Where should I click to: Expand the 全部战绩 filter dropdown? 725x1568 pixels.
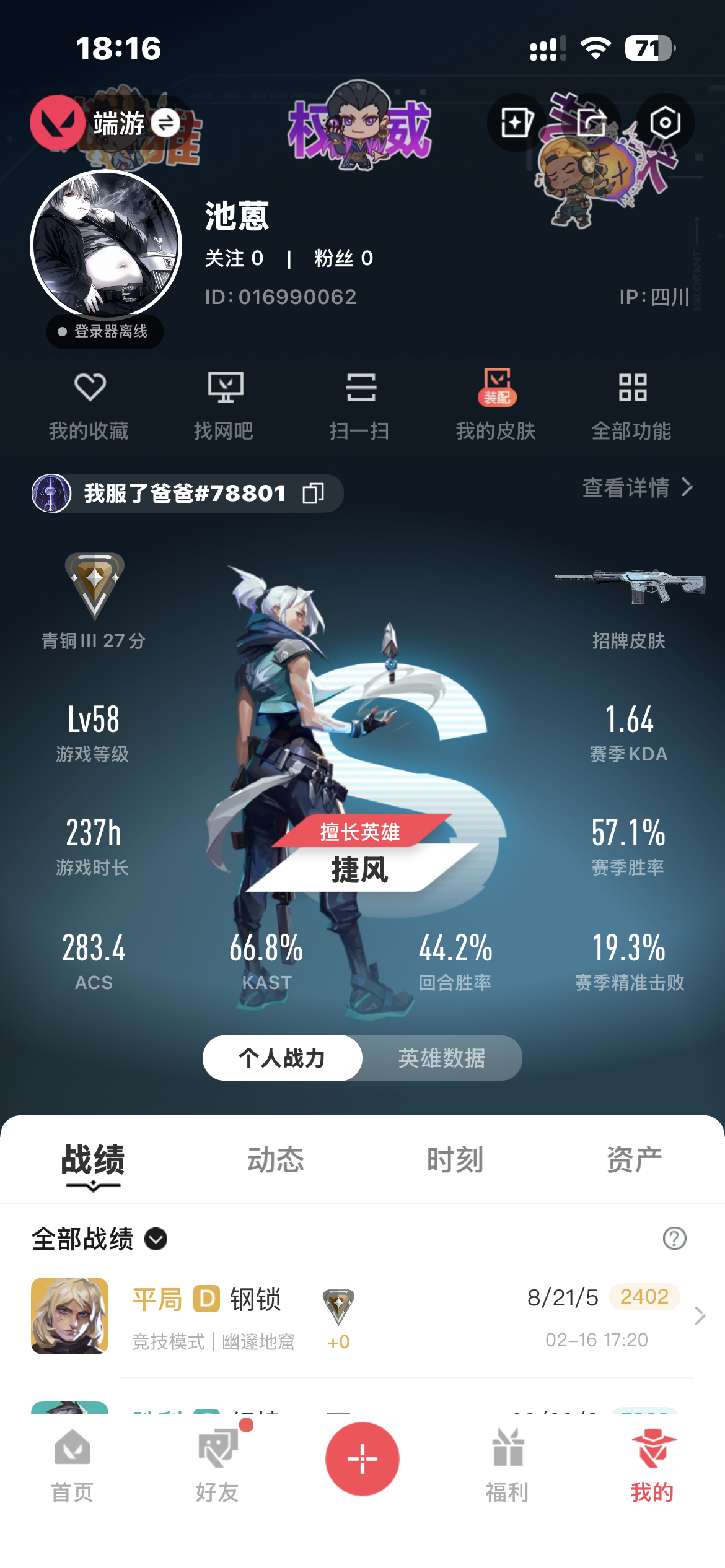(156, 1239)
